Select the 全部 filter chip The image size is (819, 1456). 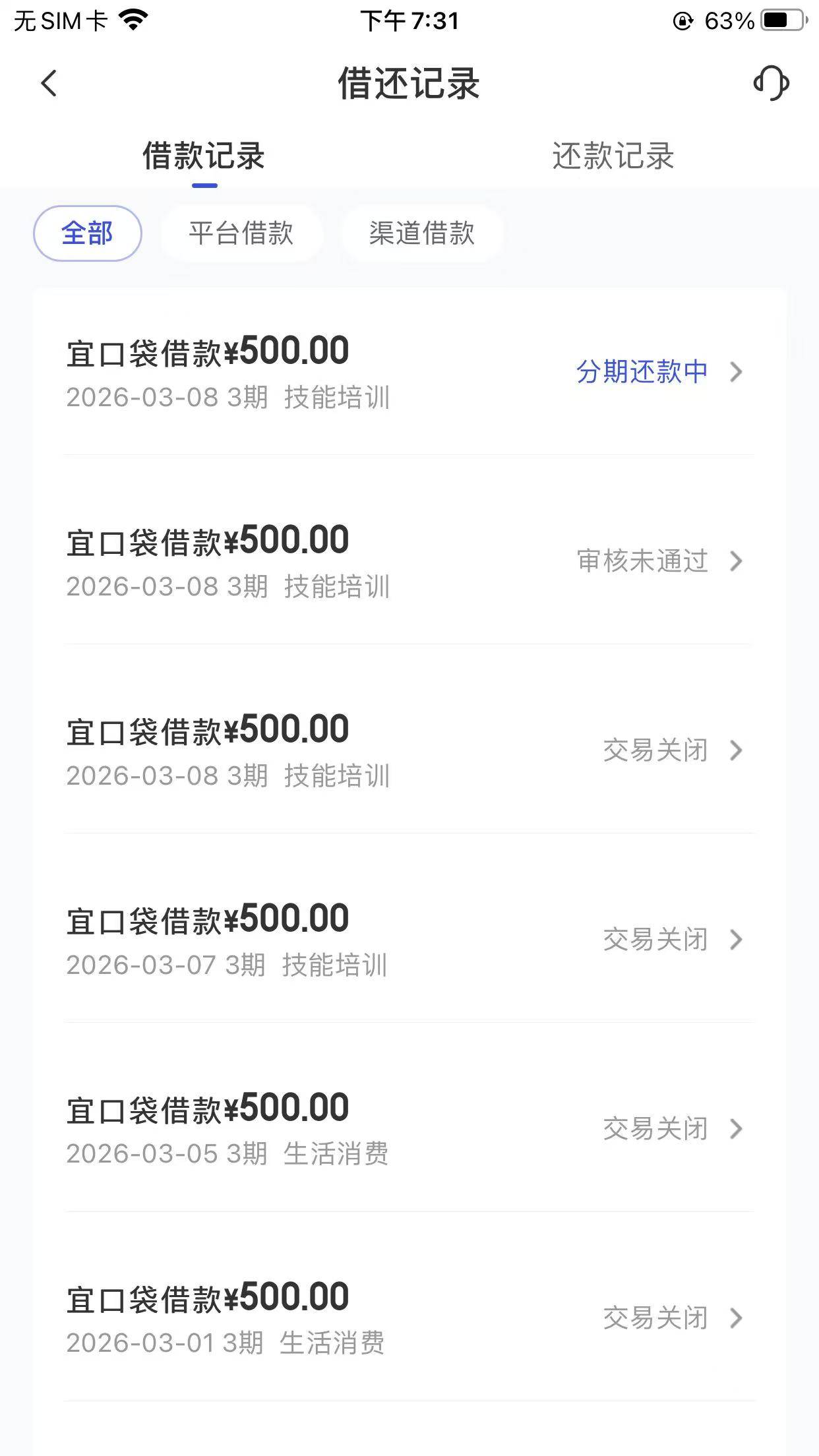click(88, 233)
